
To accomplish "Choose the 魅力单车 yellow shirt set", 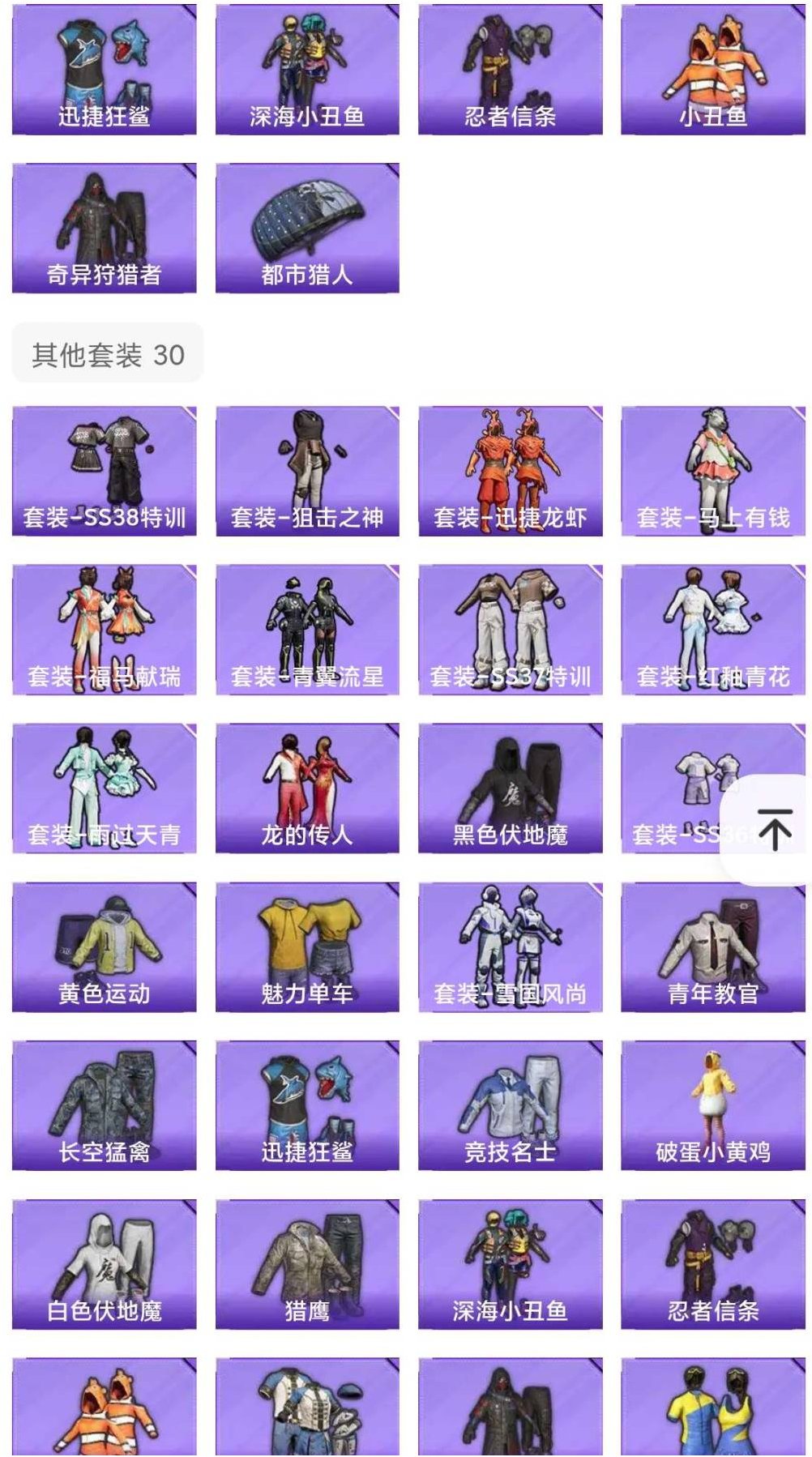I will pos(306,944).
